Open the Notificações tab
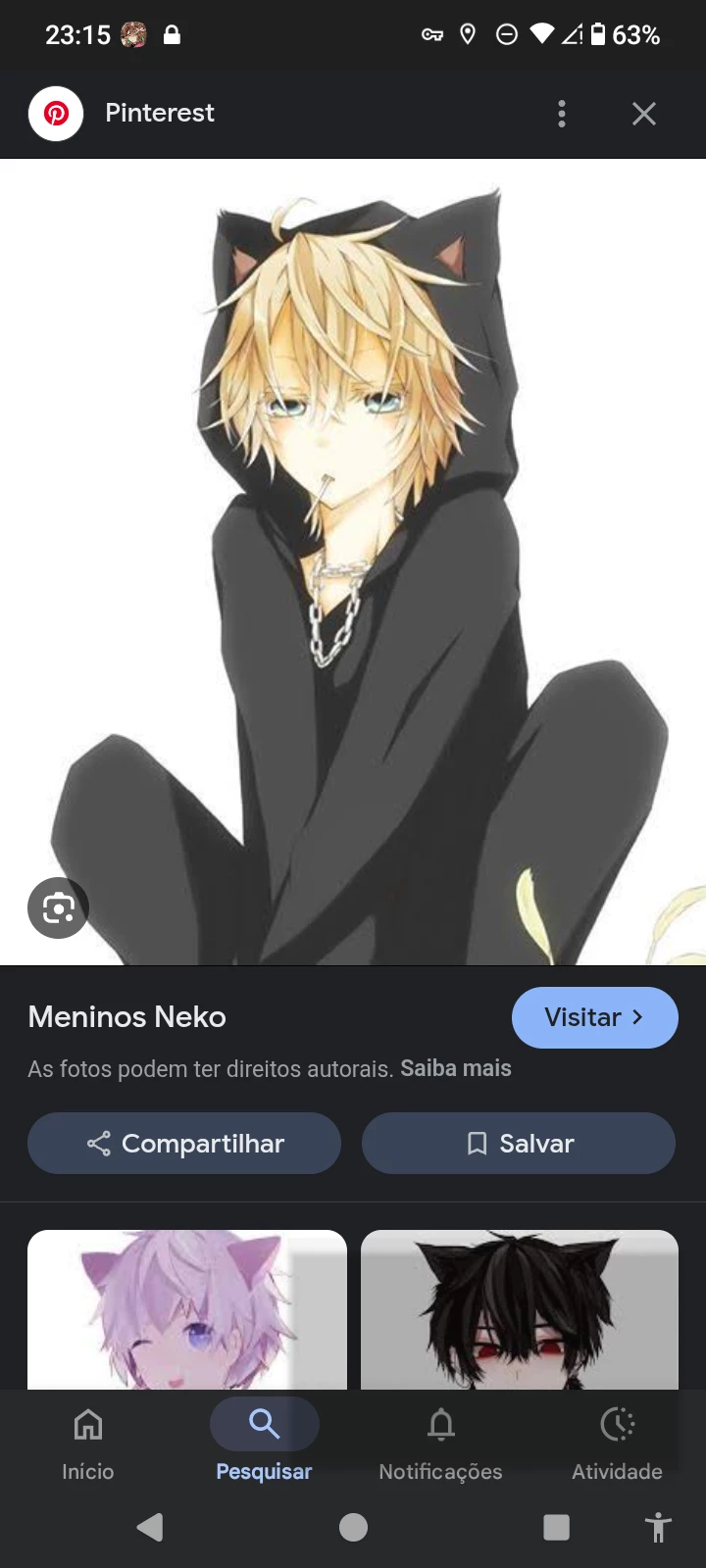 pyautogui.click(x=440, y=1443)
